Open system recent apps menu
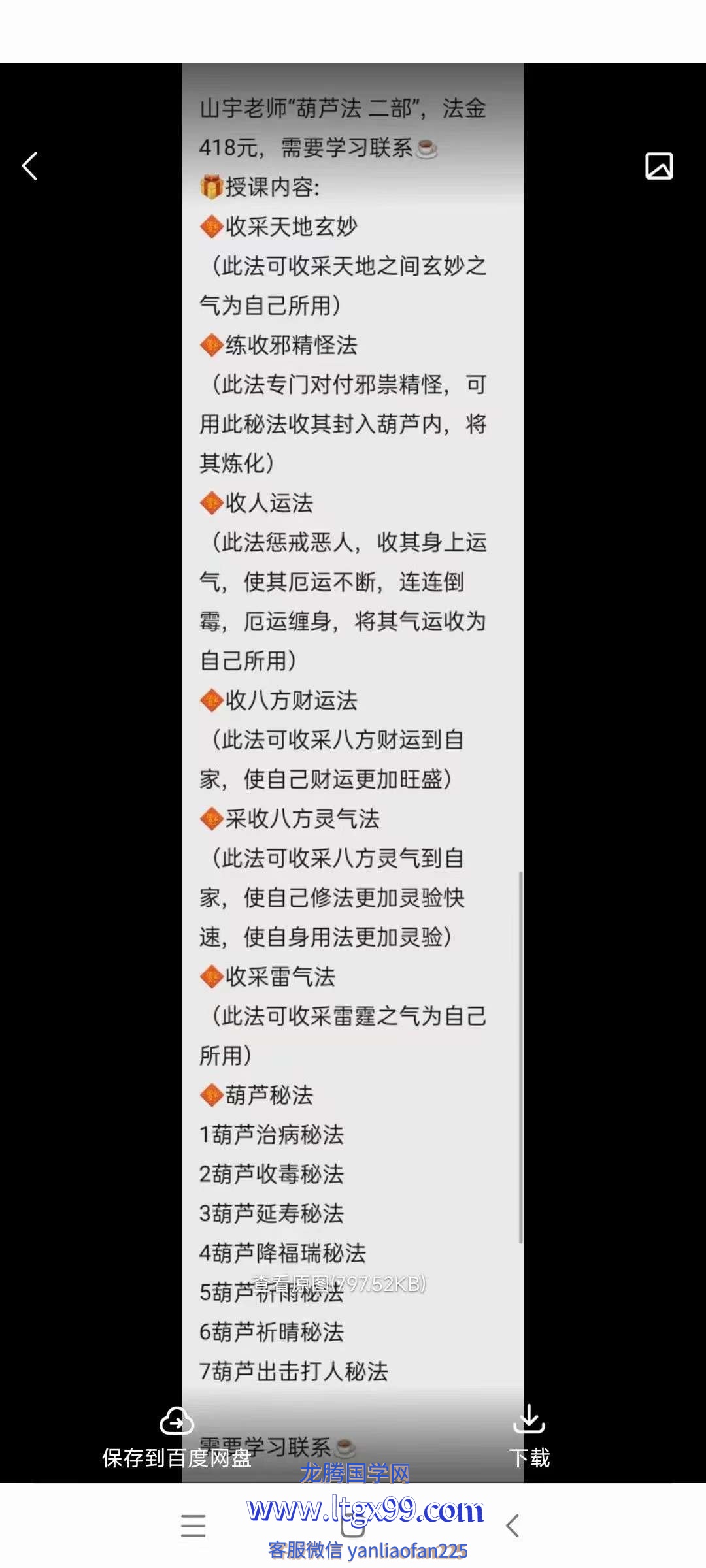 pyautogui.click(x=193, y=1526)
